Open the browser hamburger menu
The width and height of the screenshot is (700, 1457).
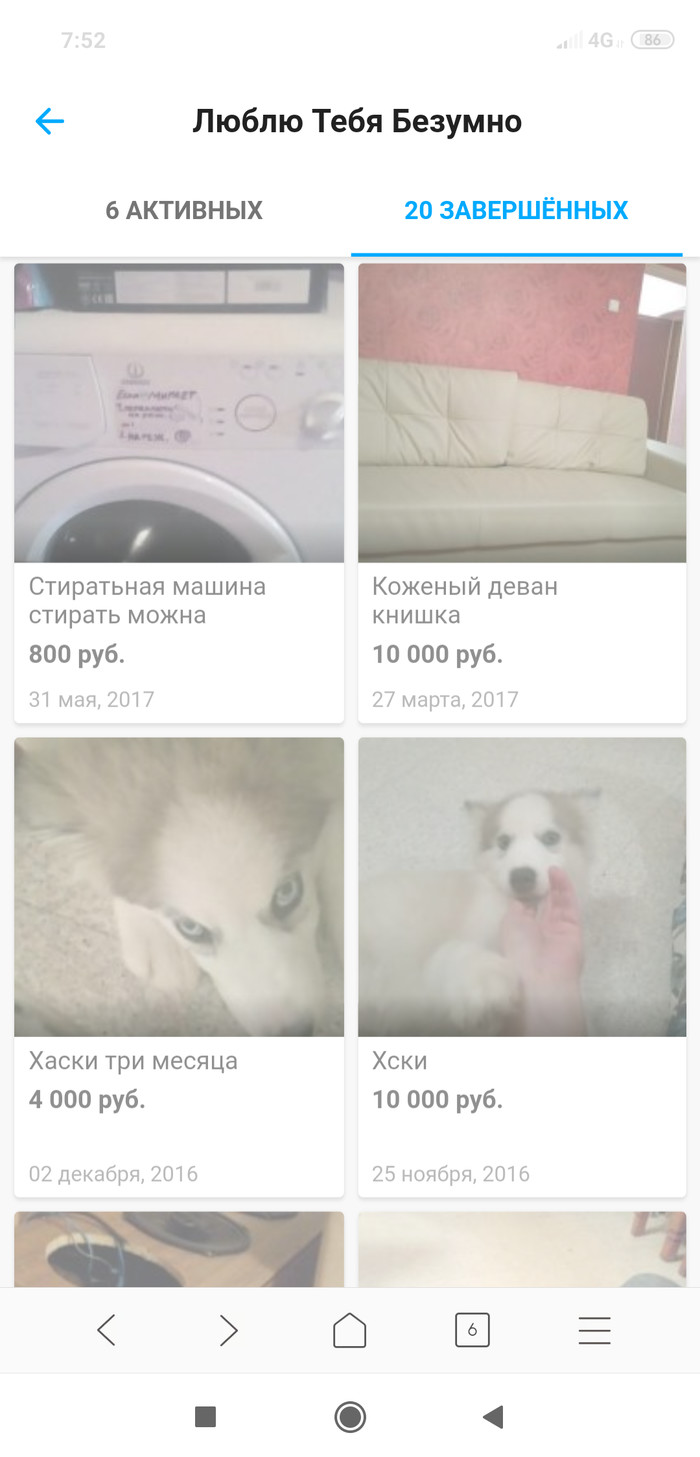594,1330
